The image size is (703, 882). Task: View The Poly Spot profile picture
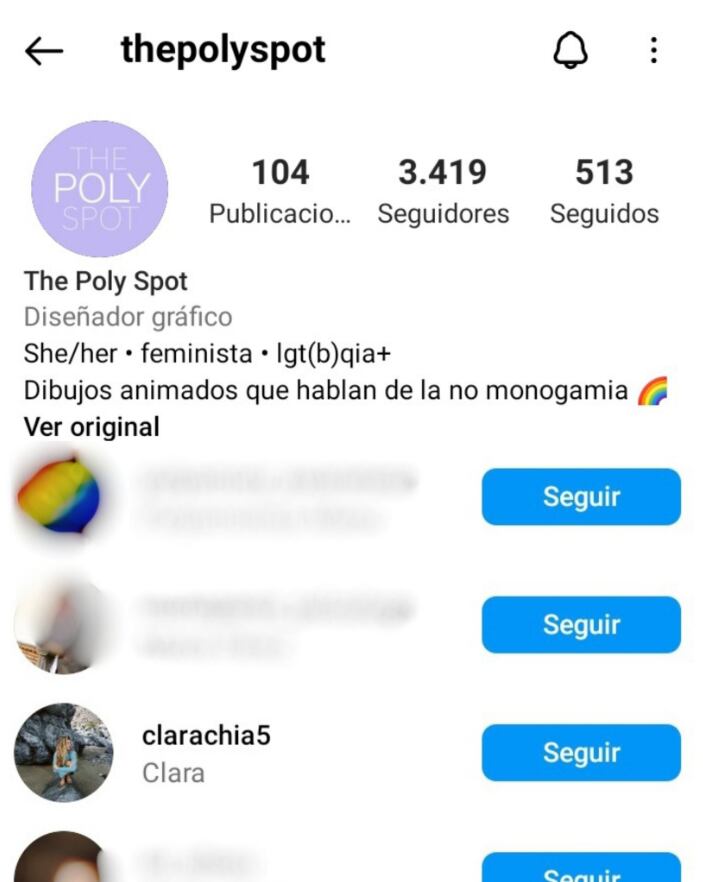coord(99,190)
